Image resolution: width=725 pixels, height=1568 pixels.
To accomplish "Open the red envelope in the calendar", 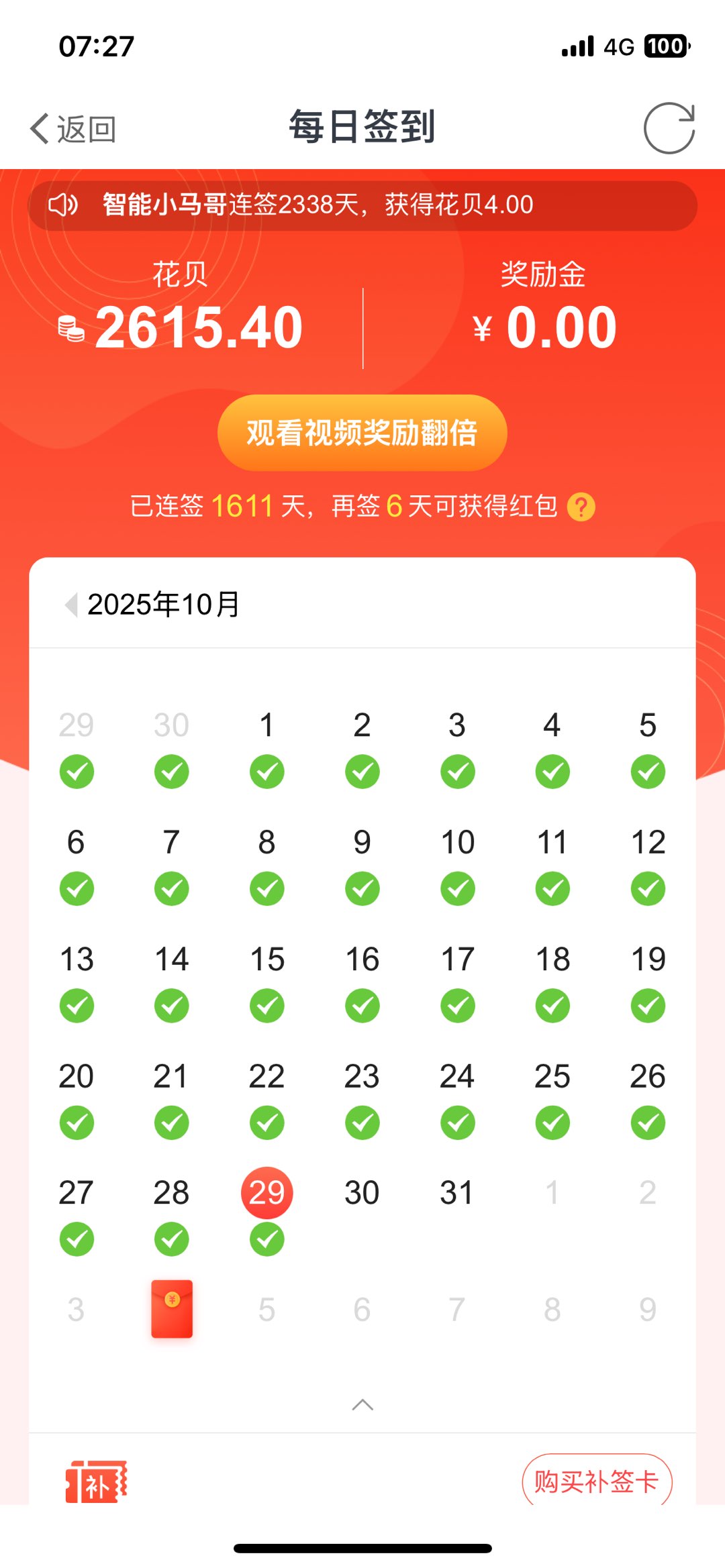I will tap(172, 1309).
